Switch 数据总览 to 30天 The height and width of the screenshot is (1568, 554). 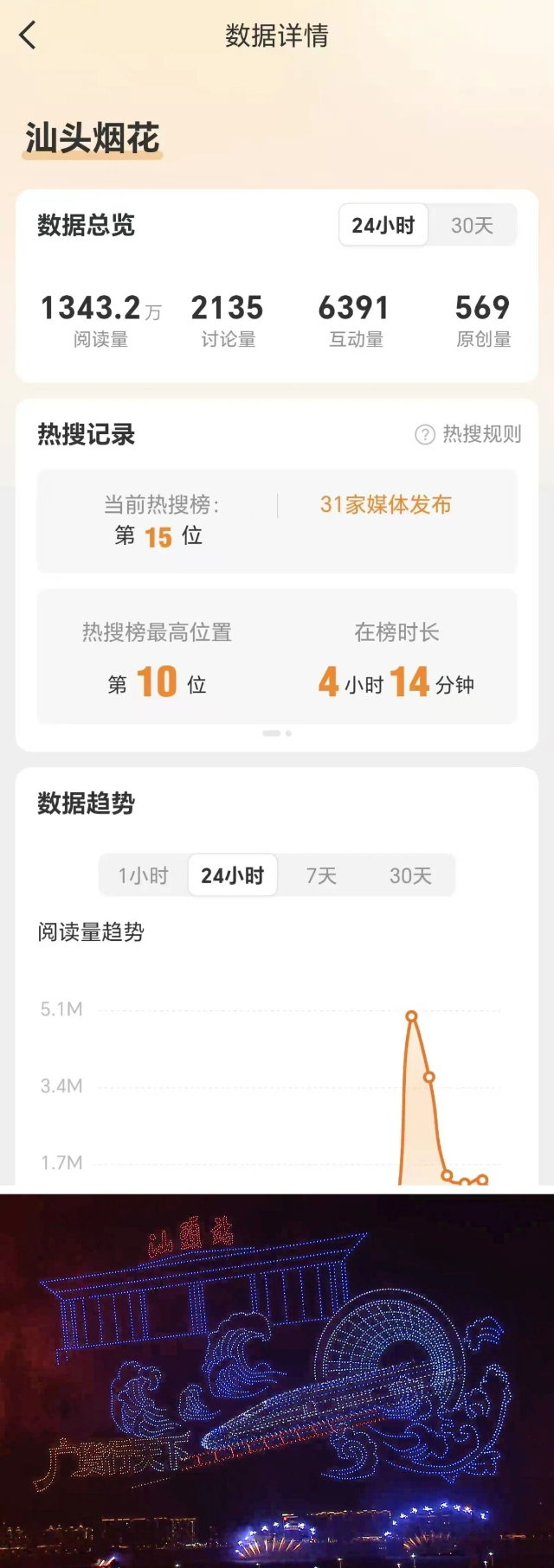tap(472, 226)
